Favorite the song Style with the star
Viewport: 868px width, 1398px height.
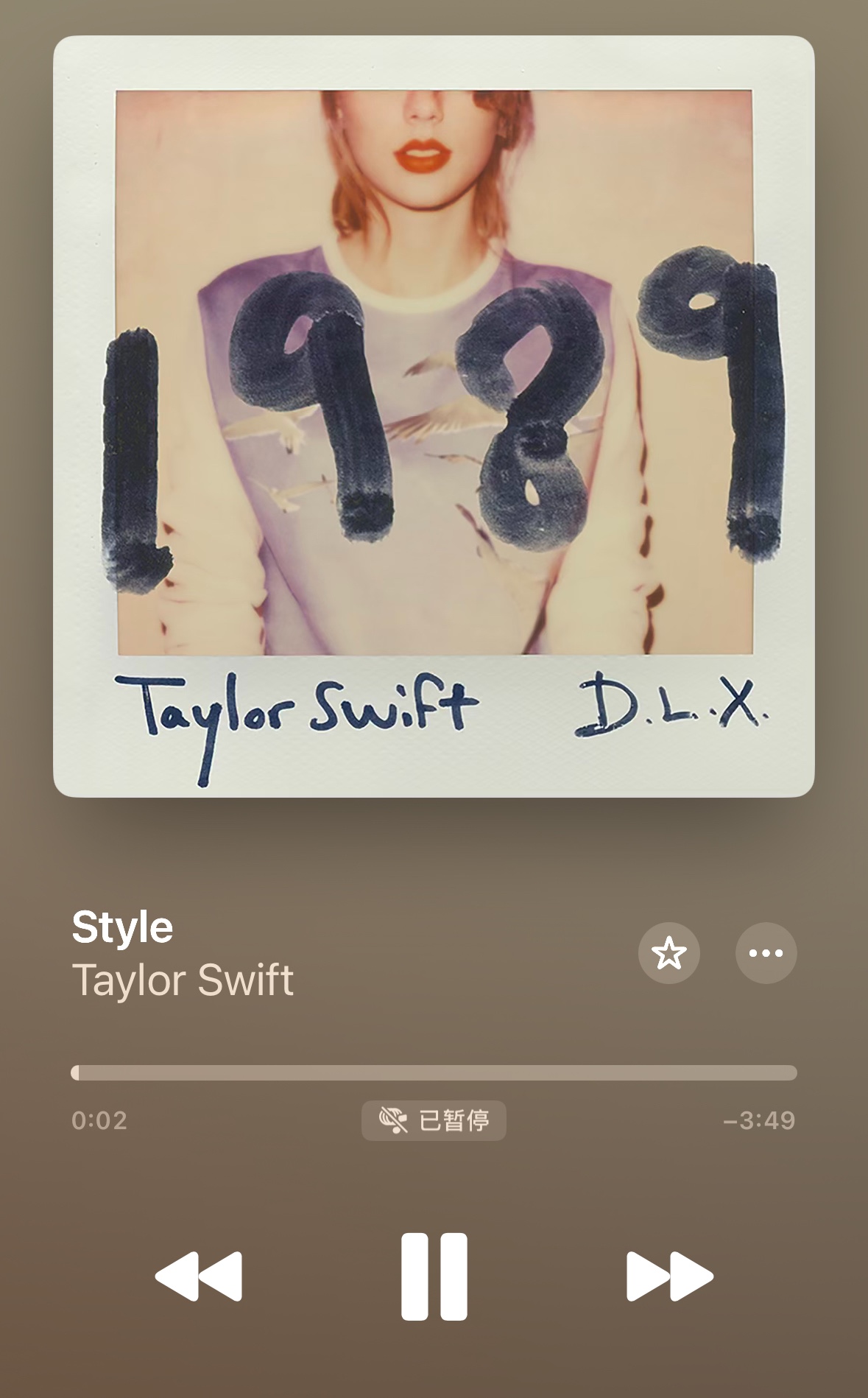pyautogui.click(x=668, y=953)
